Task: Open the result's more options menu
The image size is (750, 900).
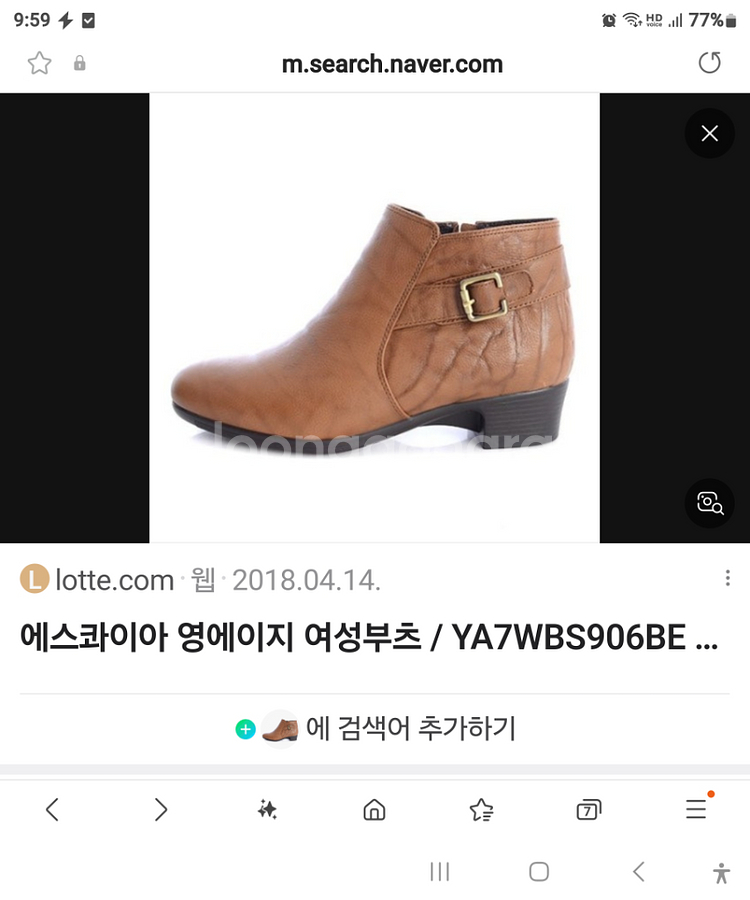Action: coord(727,579)
